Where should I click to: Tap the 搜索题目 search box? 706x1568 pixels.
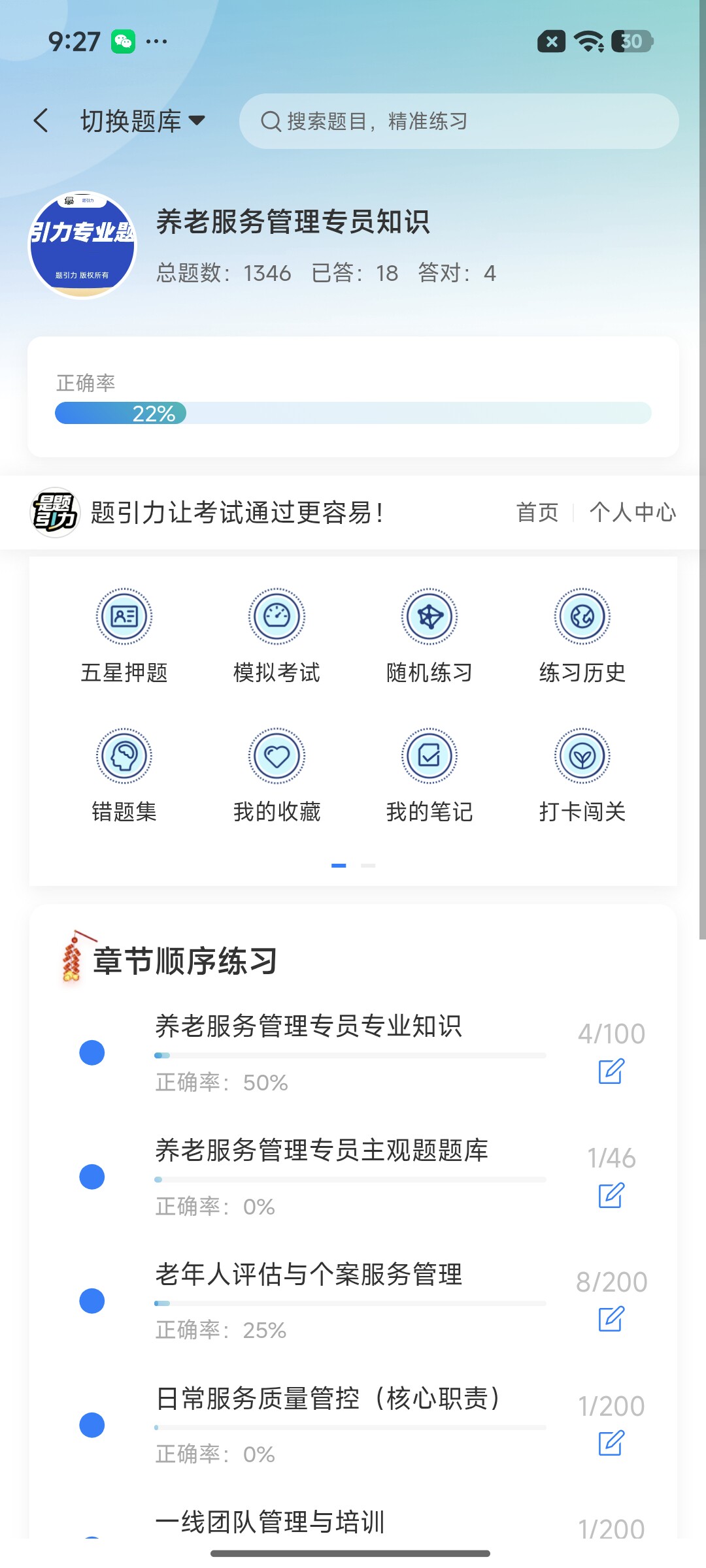click(x=459, y=121)
